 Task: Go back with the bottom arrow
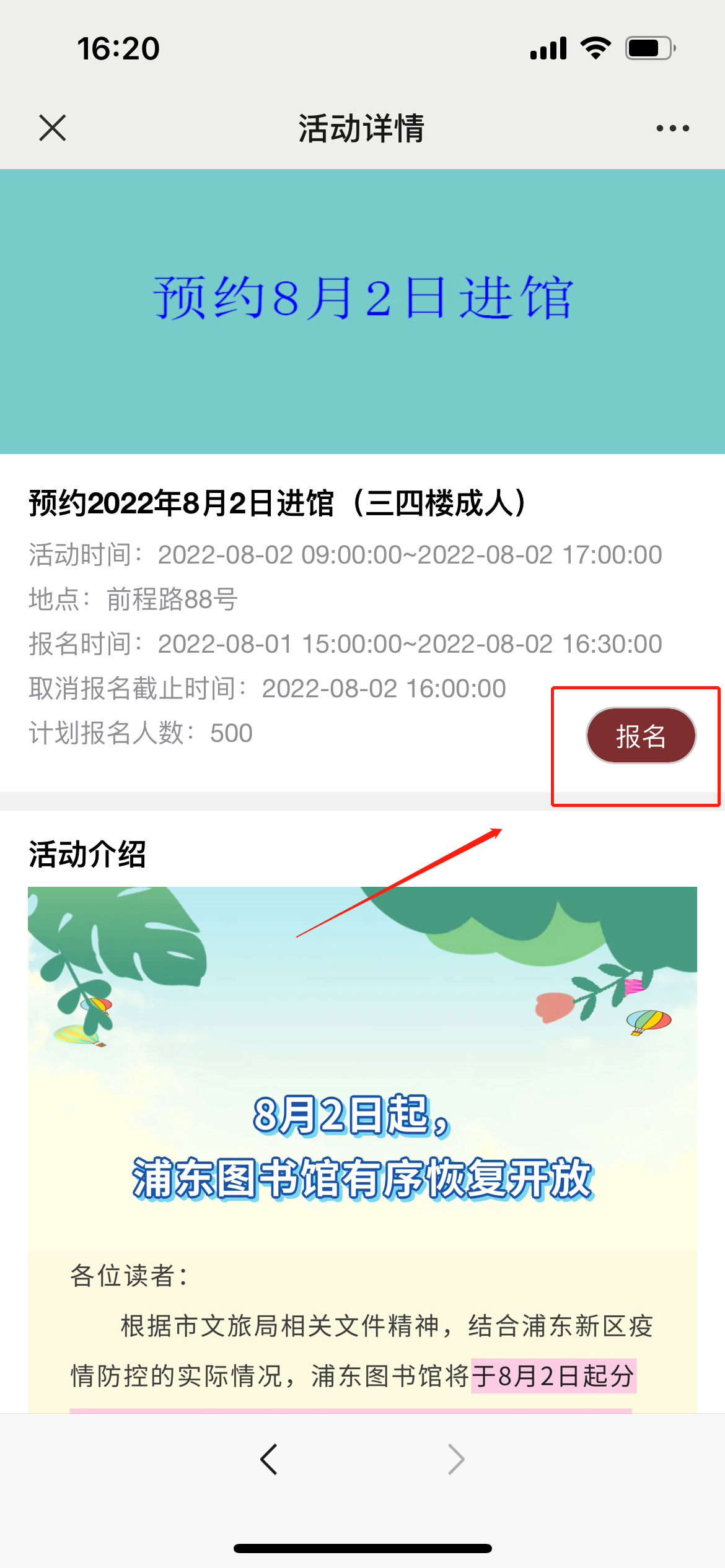coord(269,1460)
